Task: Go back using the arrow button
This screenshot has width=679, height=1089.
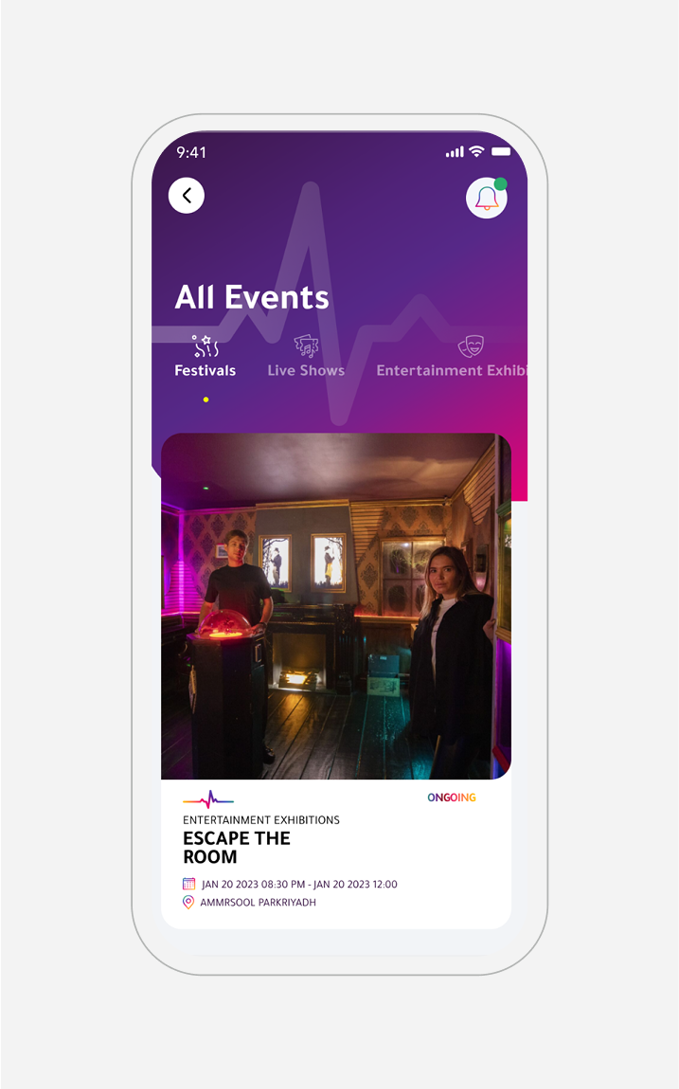Action: (x=186, y=195)
